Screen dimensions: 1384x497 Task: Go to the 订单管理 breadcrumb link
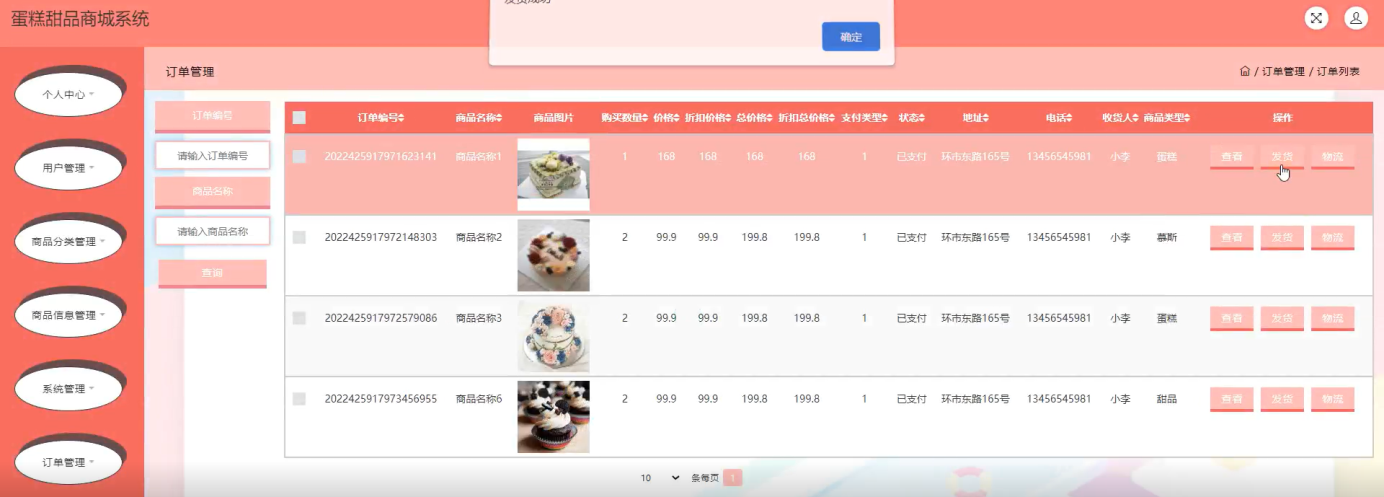pyautogui.click(x=1283, y=72)
